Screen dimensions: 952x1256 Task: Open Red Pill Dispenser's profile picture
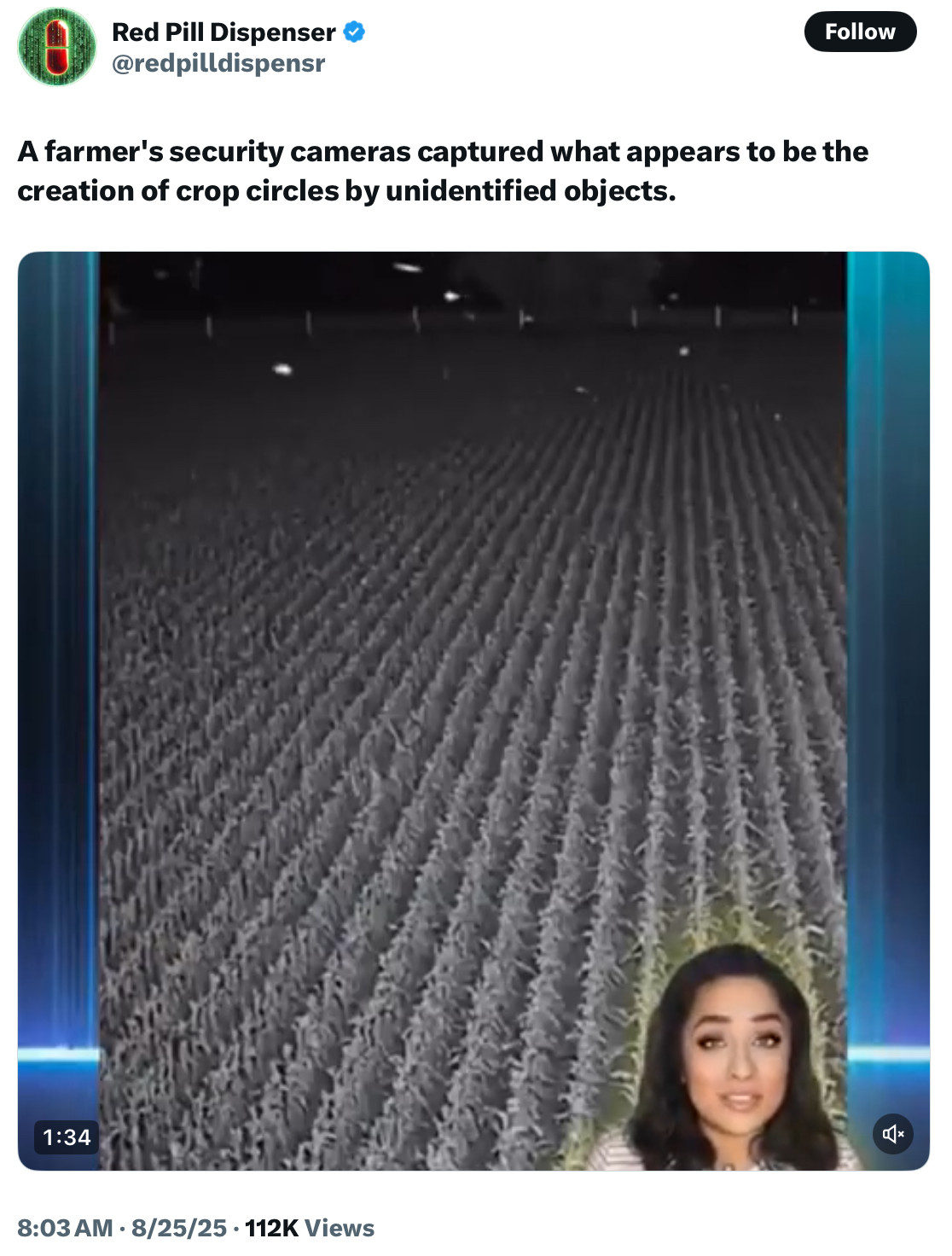click(x=57, y=47)
